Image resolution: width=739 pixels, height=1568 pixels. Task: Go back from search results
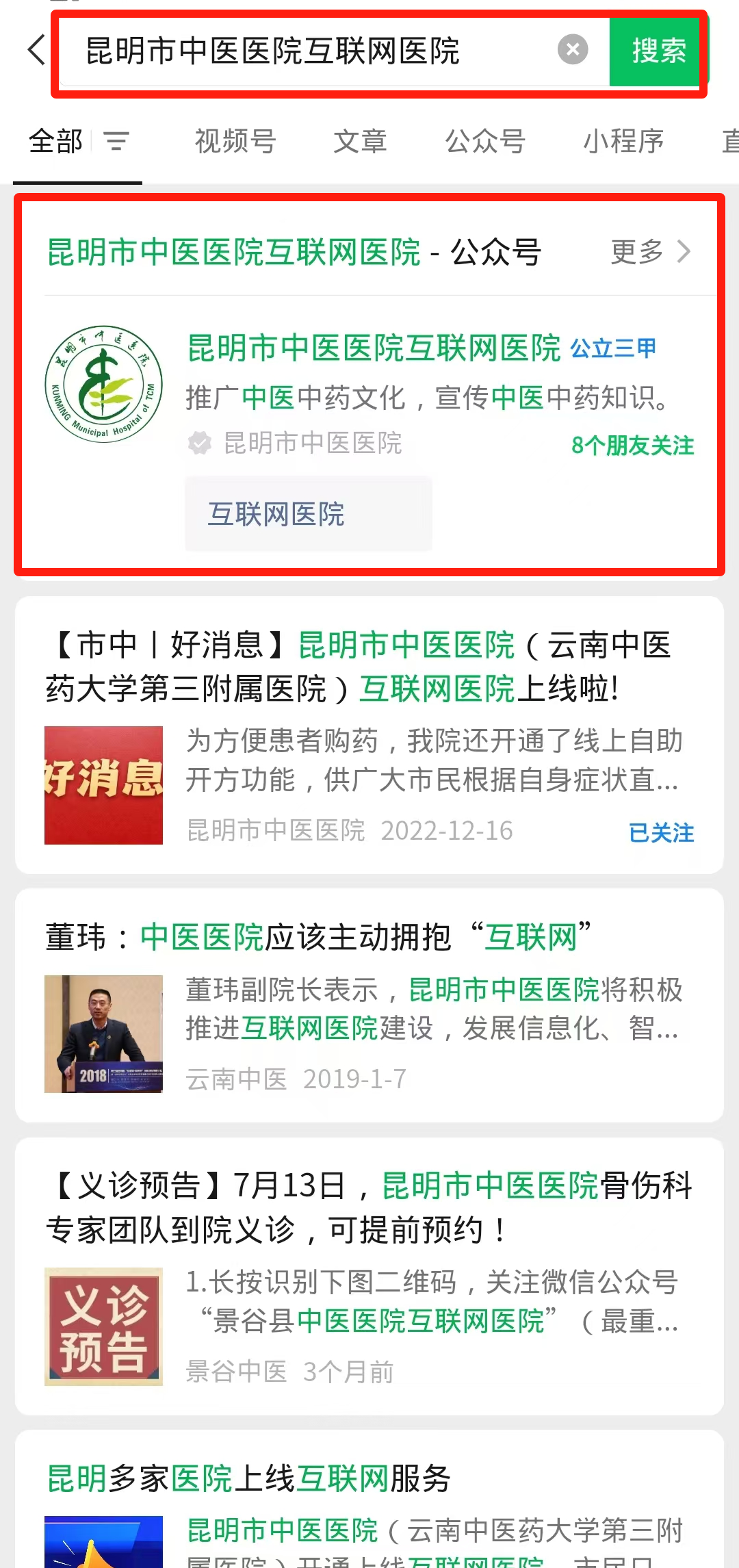coord(36,51)
